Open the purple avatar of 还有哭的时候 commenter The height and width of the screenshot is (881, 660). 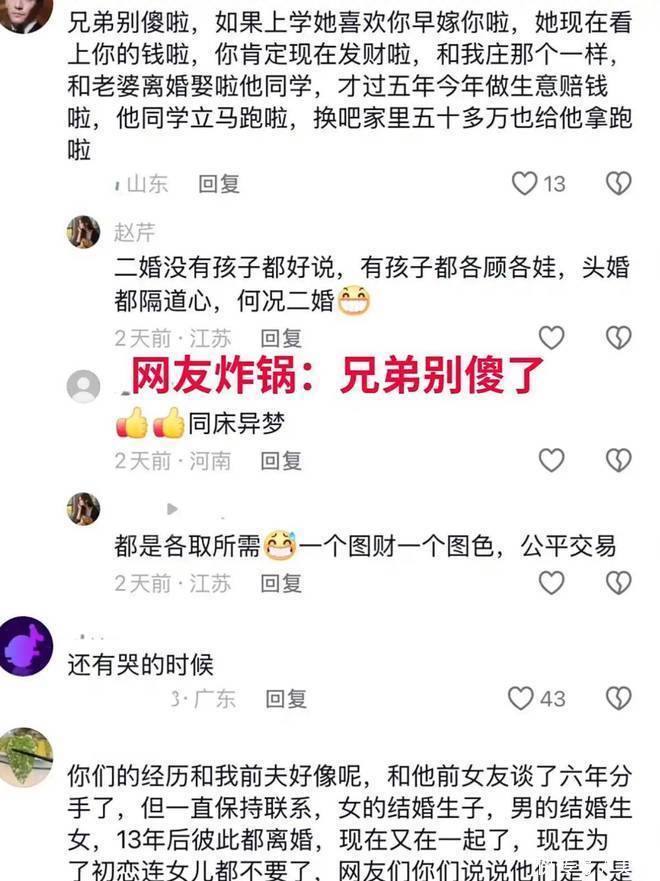28,647
